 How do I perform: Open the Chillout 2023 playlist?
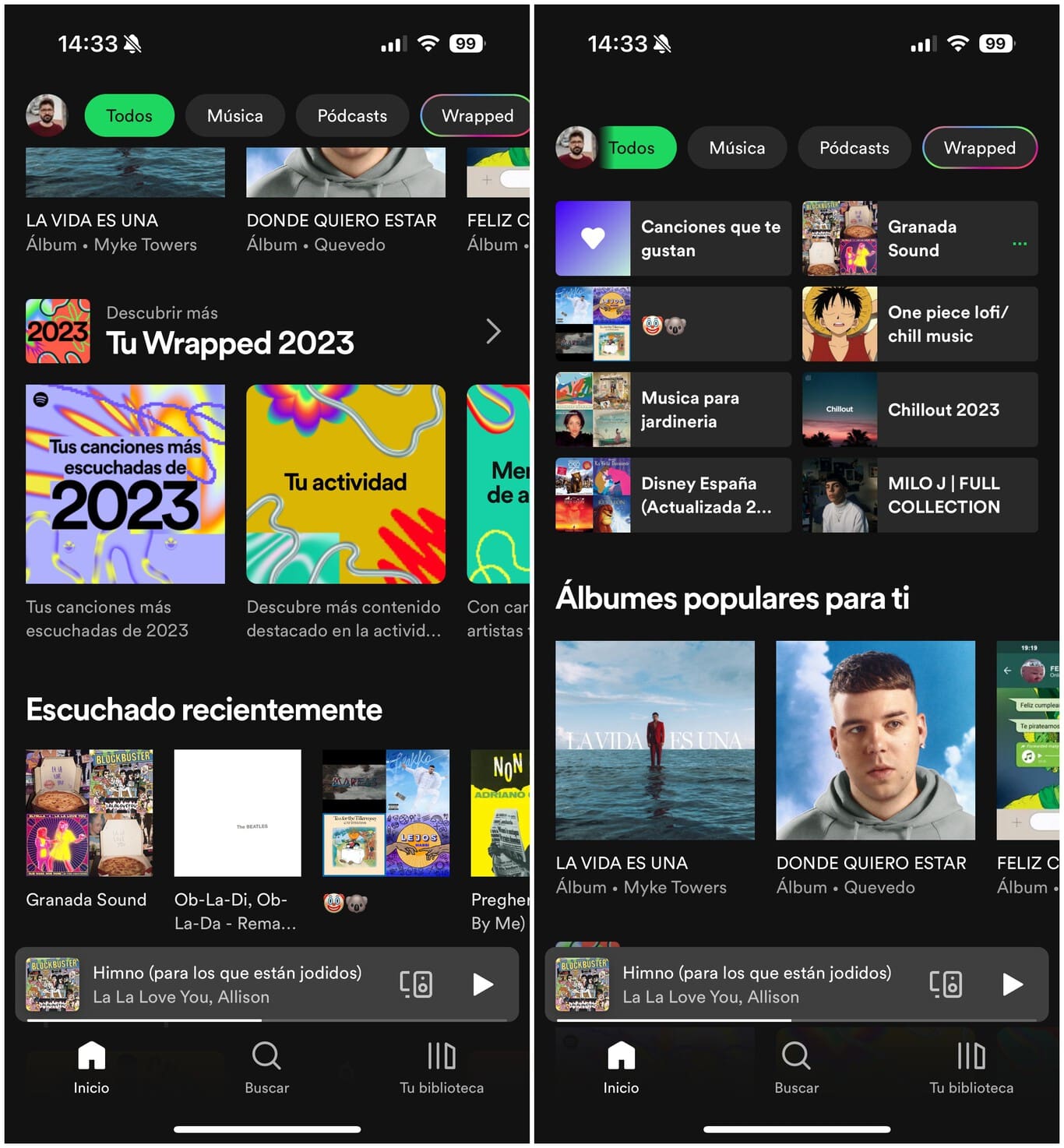920,410
